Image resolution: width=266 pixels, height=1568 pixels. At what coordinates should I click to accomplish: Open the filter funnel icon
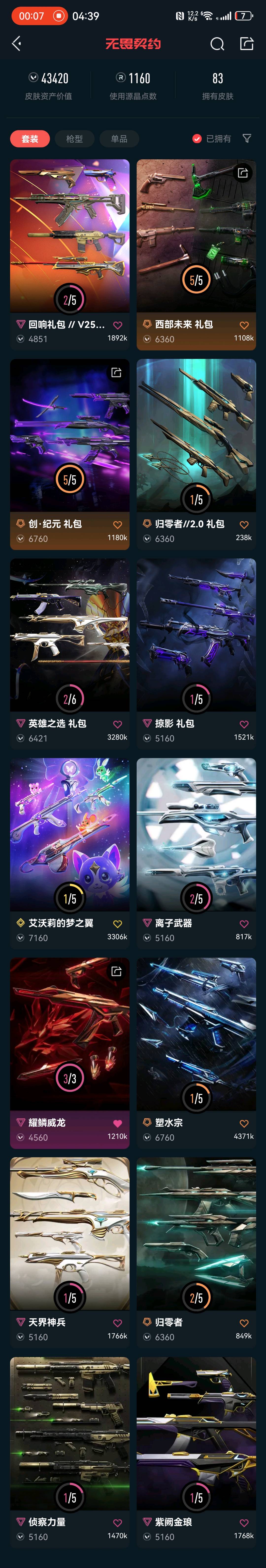click(247, 139)
